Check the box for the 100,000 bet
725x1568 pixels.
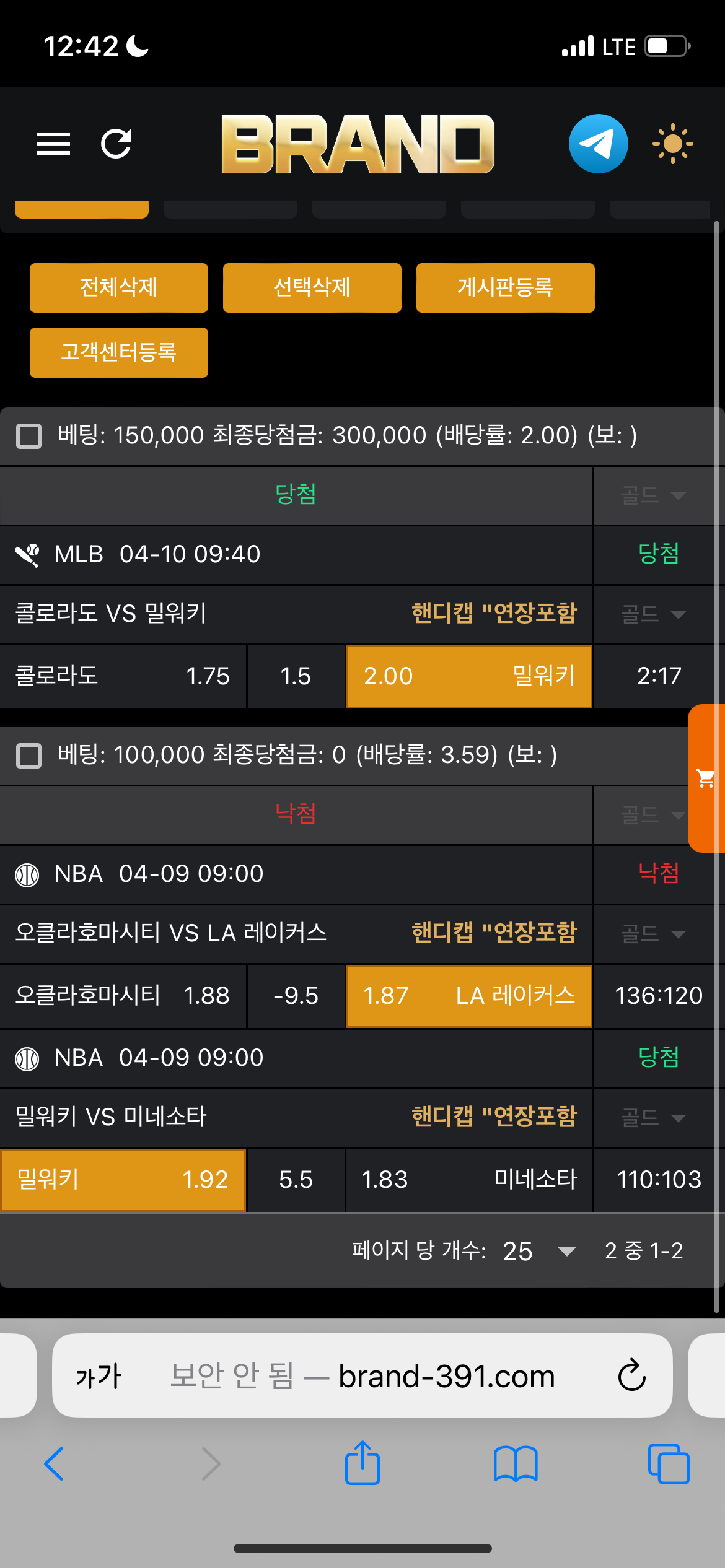(29, 756)
